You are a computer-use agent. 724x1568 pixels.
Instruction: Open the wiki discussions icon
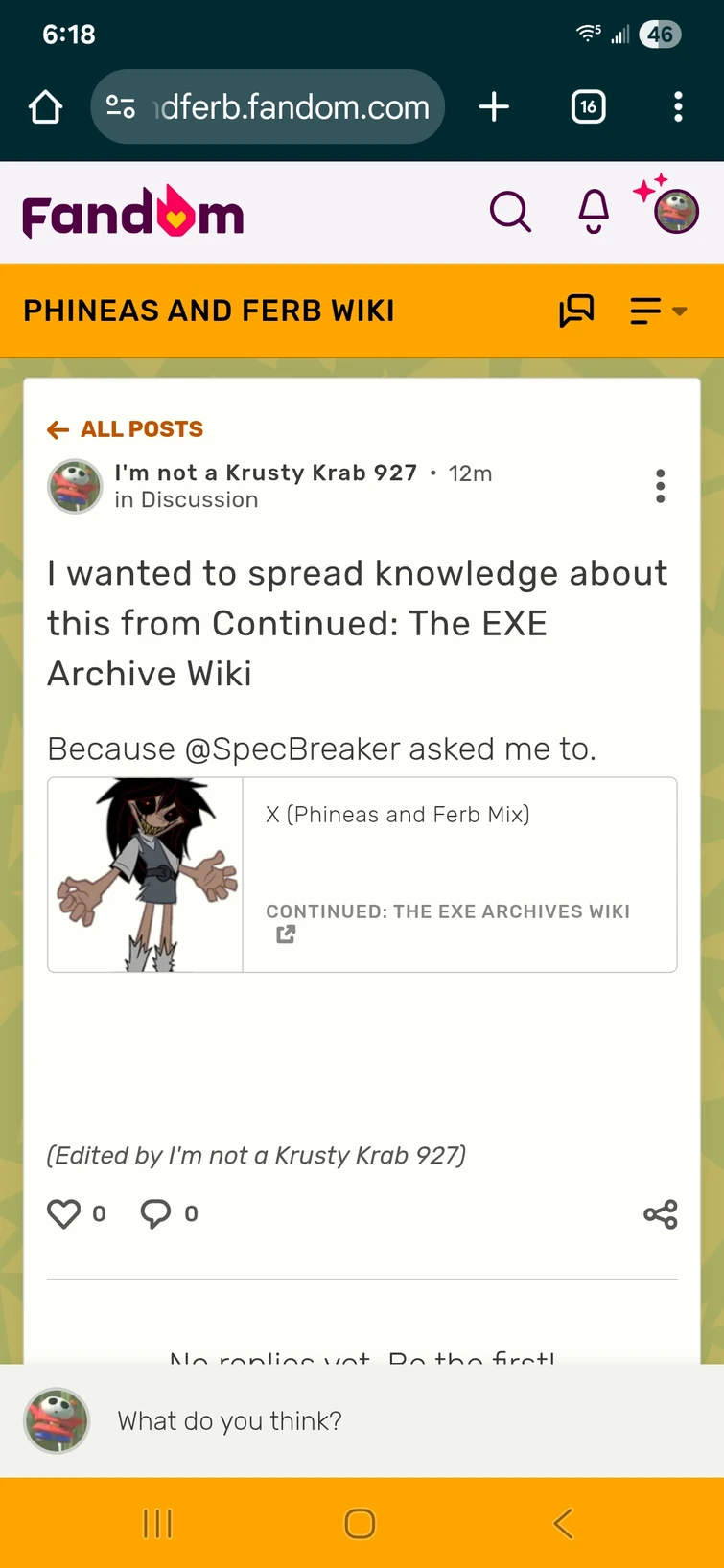[x=576, y=311]
